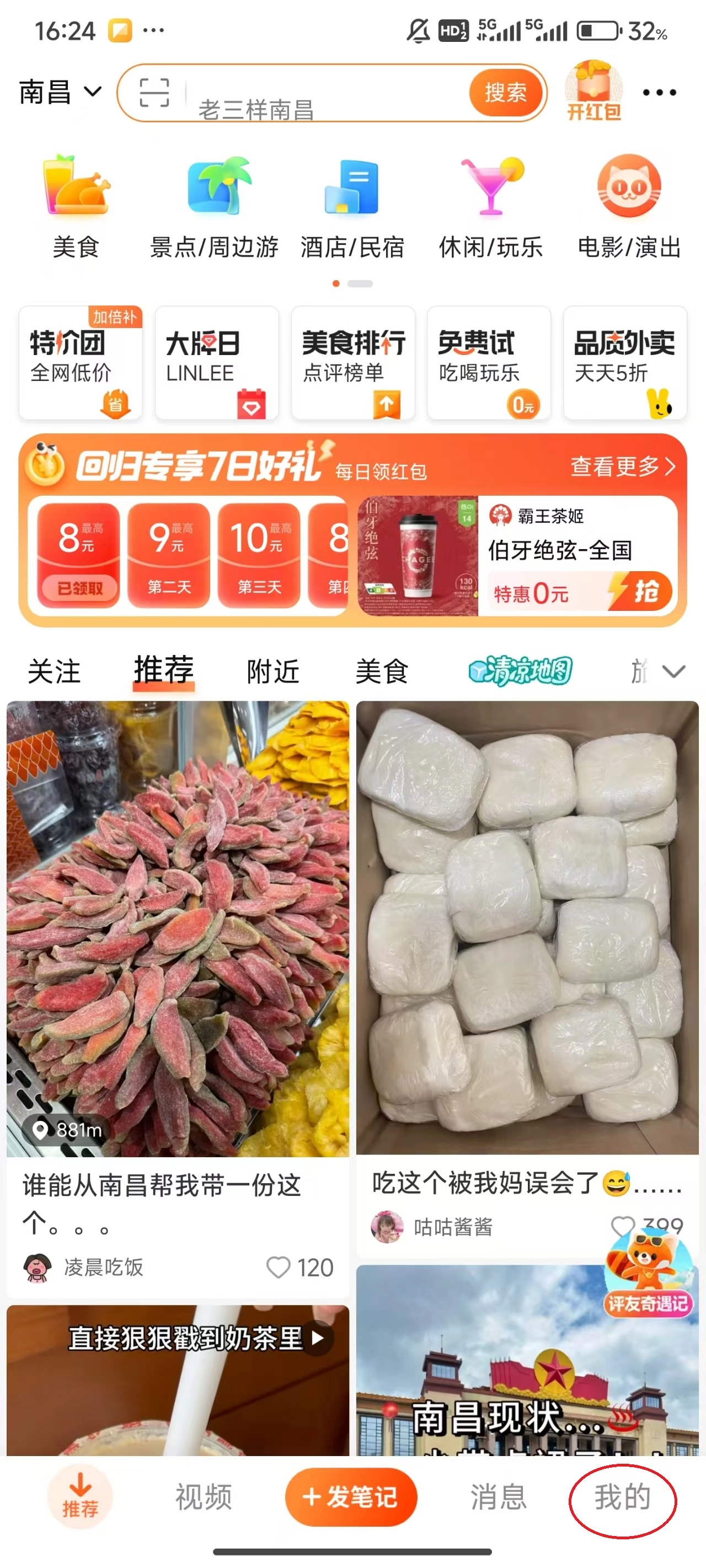Open 酒店/民宿 category
This screenshot has width=706, height=1568.
[352, 207]
